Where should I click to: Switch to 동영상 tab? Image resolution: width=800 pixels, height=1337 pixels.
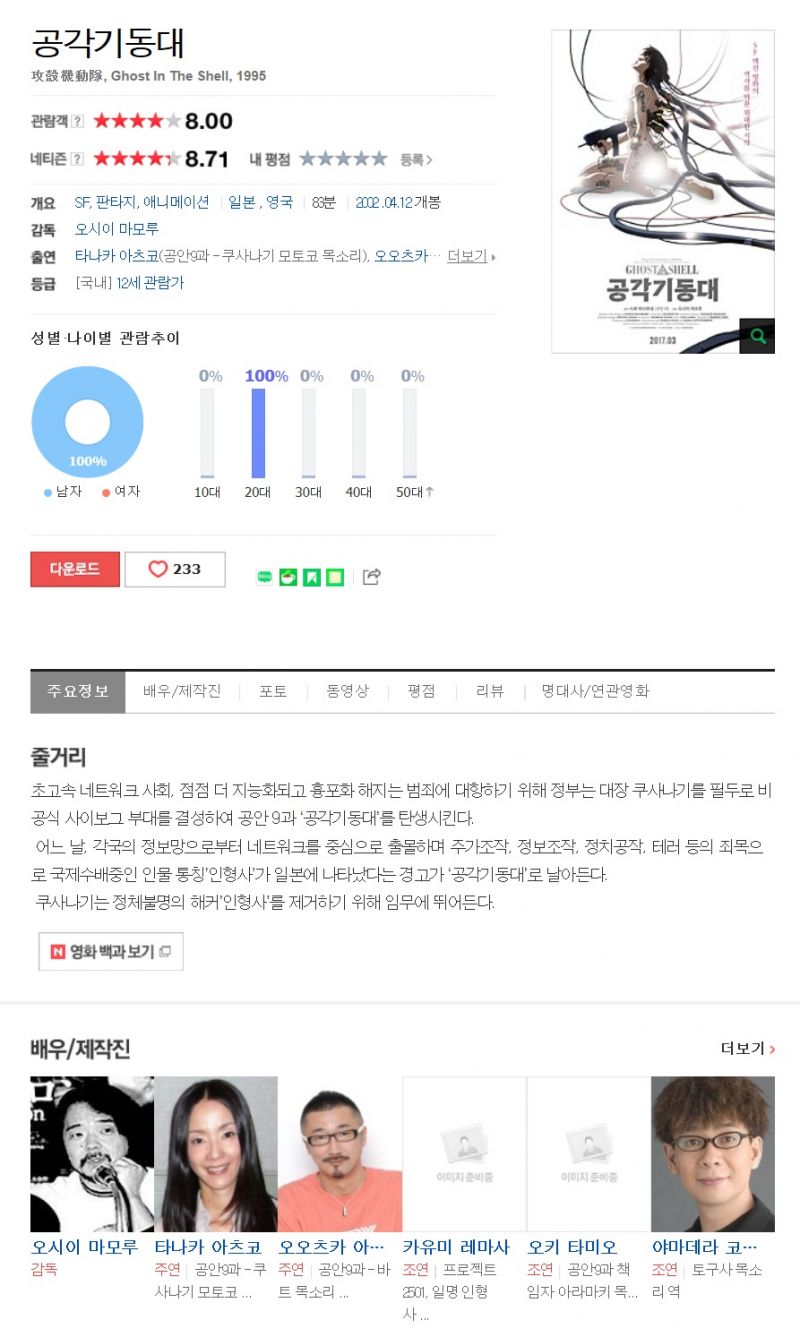coord(347,691)
